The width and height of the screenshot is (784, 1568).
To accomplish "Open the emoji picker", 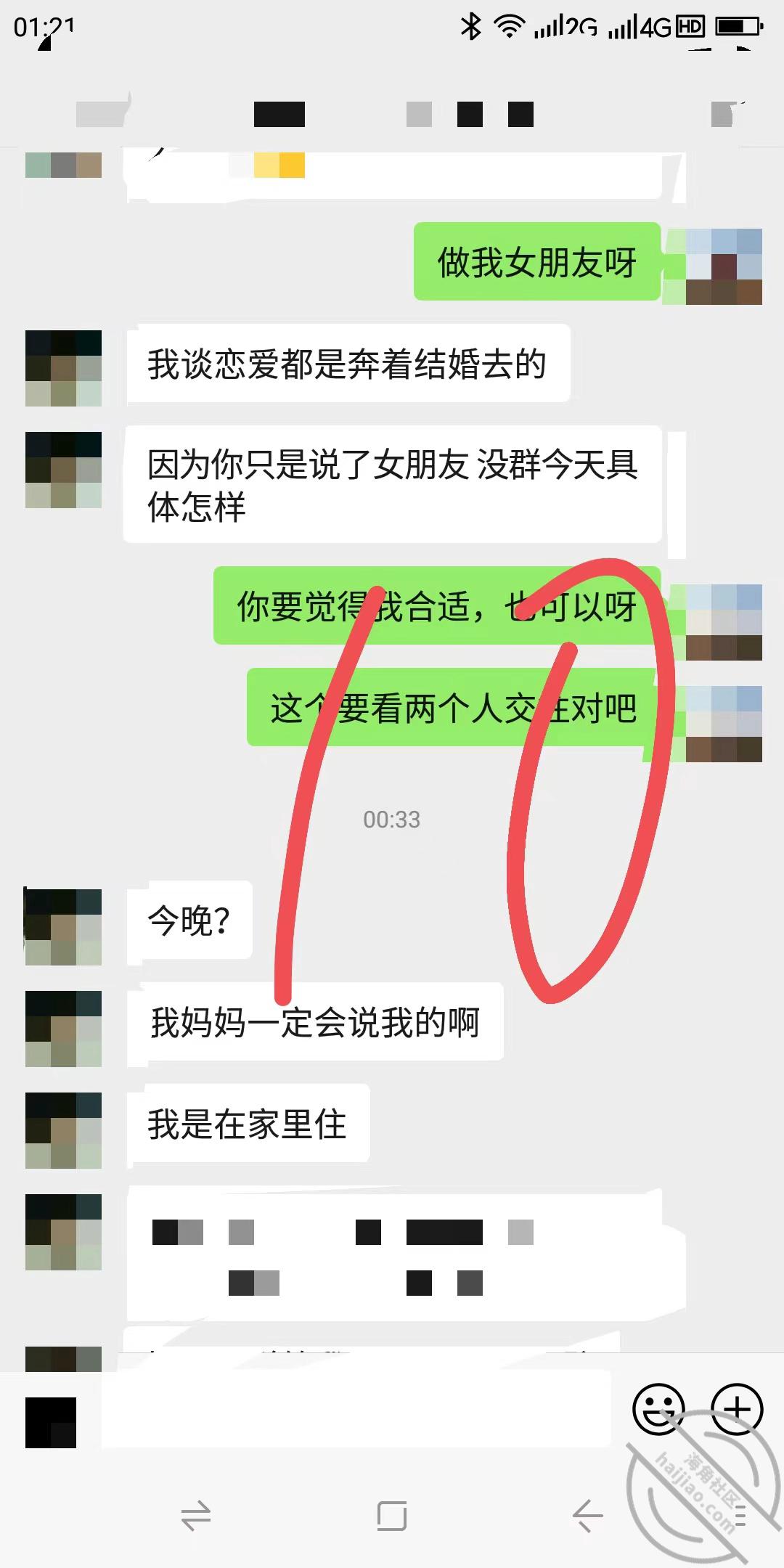I will (x=658, y=1408).
